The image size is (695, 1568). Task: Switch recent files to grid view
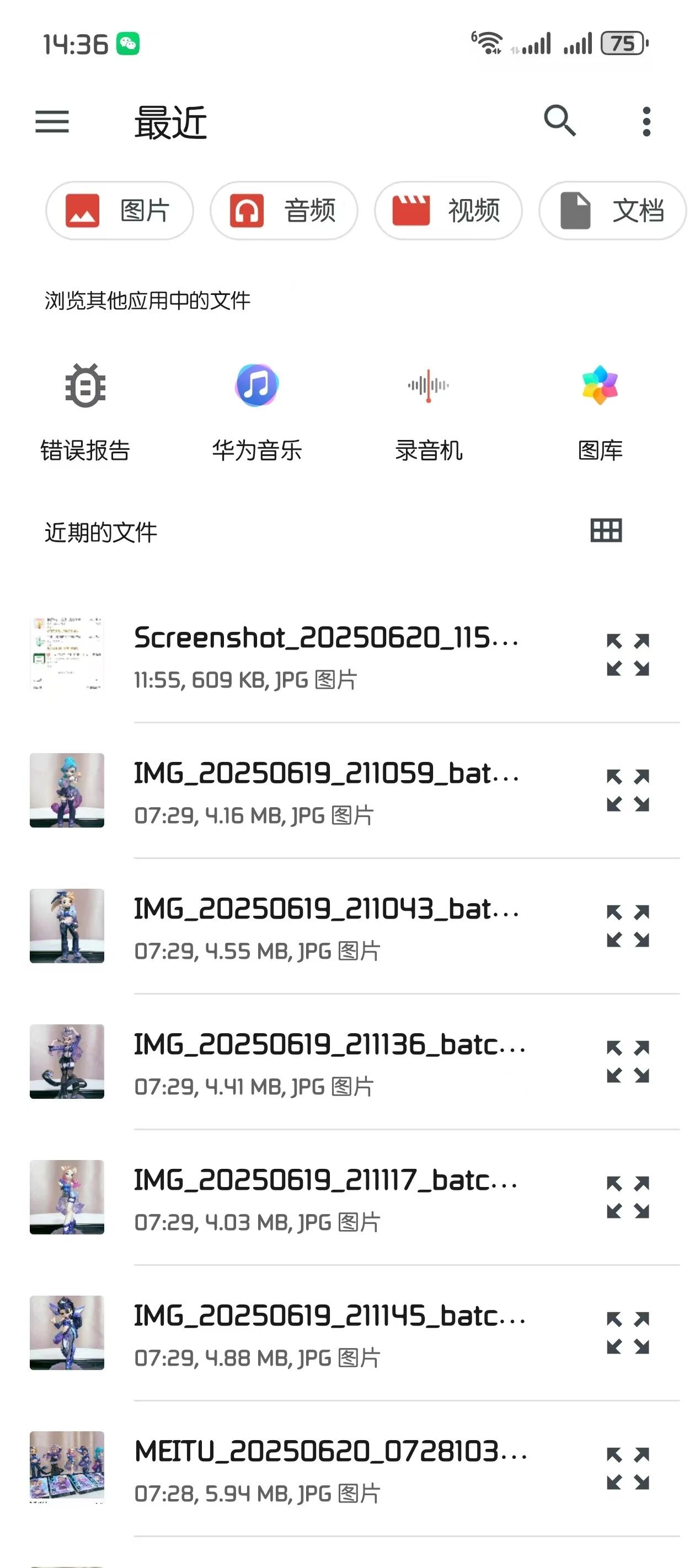pos(606,531)
